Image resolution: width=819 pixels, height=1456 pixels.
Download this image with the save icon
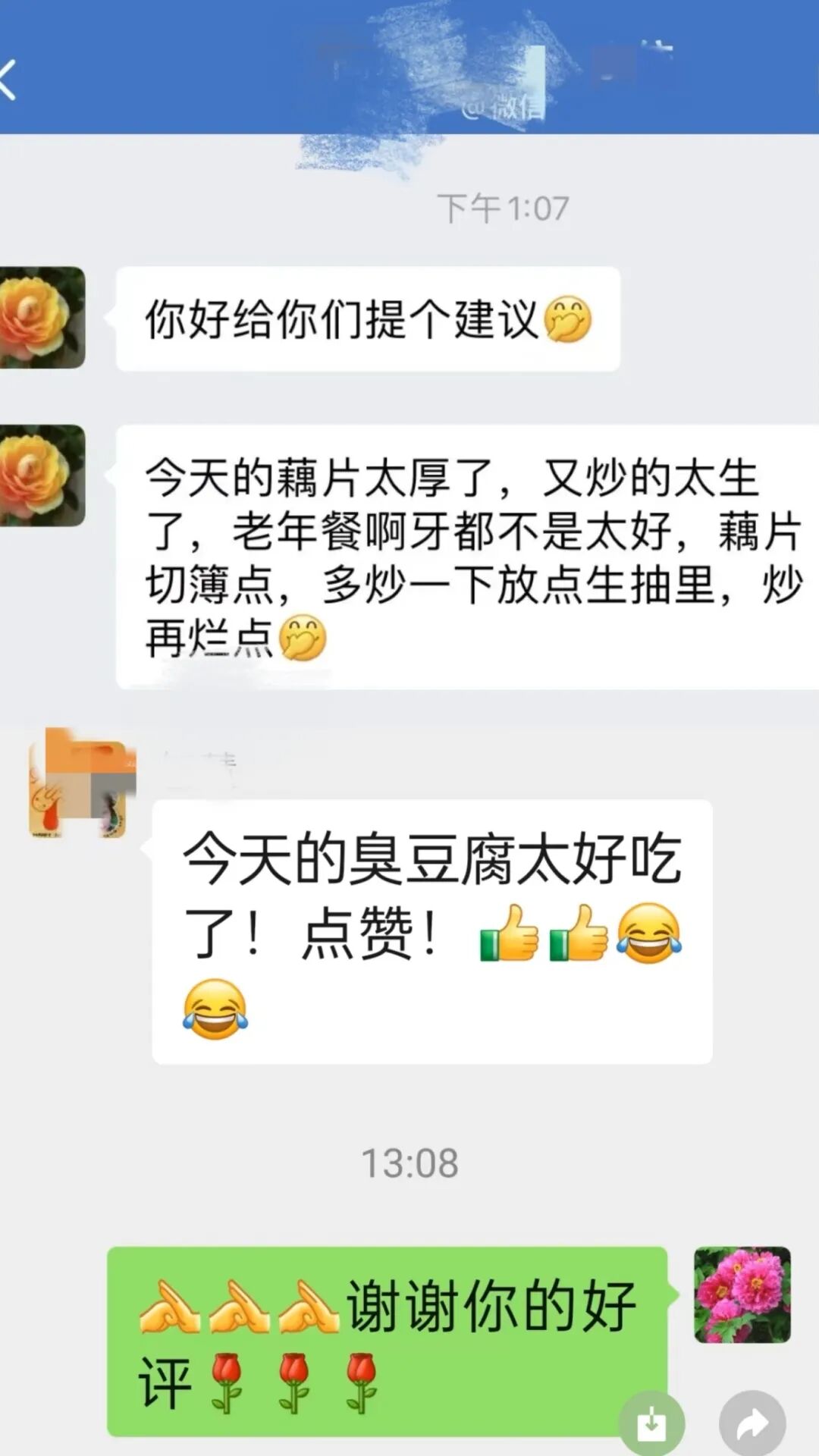[651, 1423]
